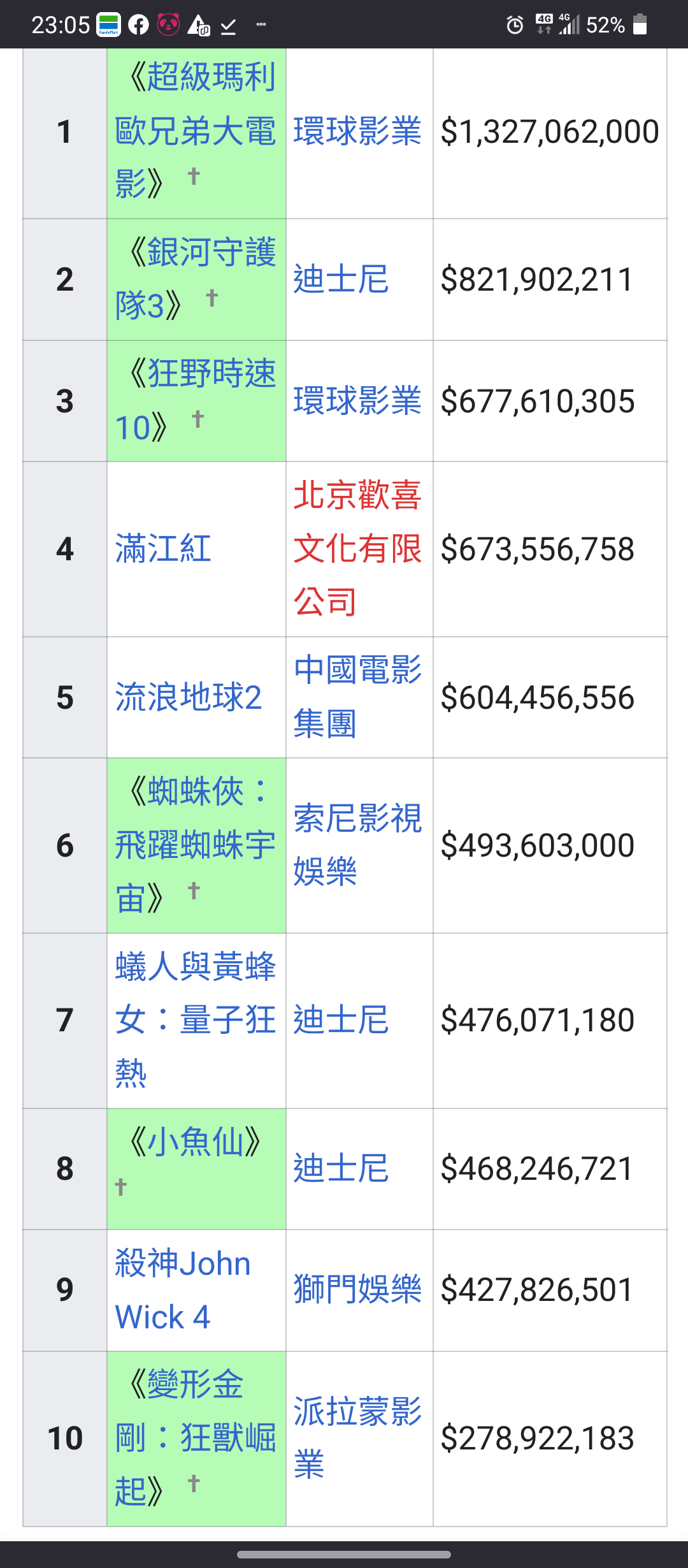Open 《蜘蛛俠：飛躍蜘蛛宇宙》 film link

click(196, 845)
